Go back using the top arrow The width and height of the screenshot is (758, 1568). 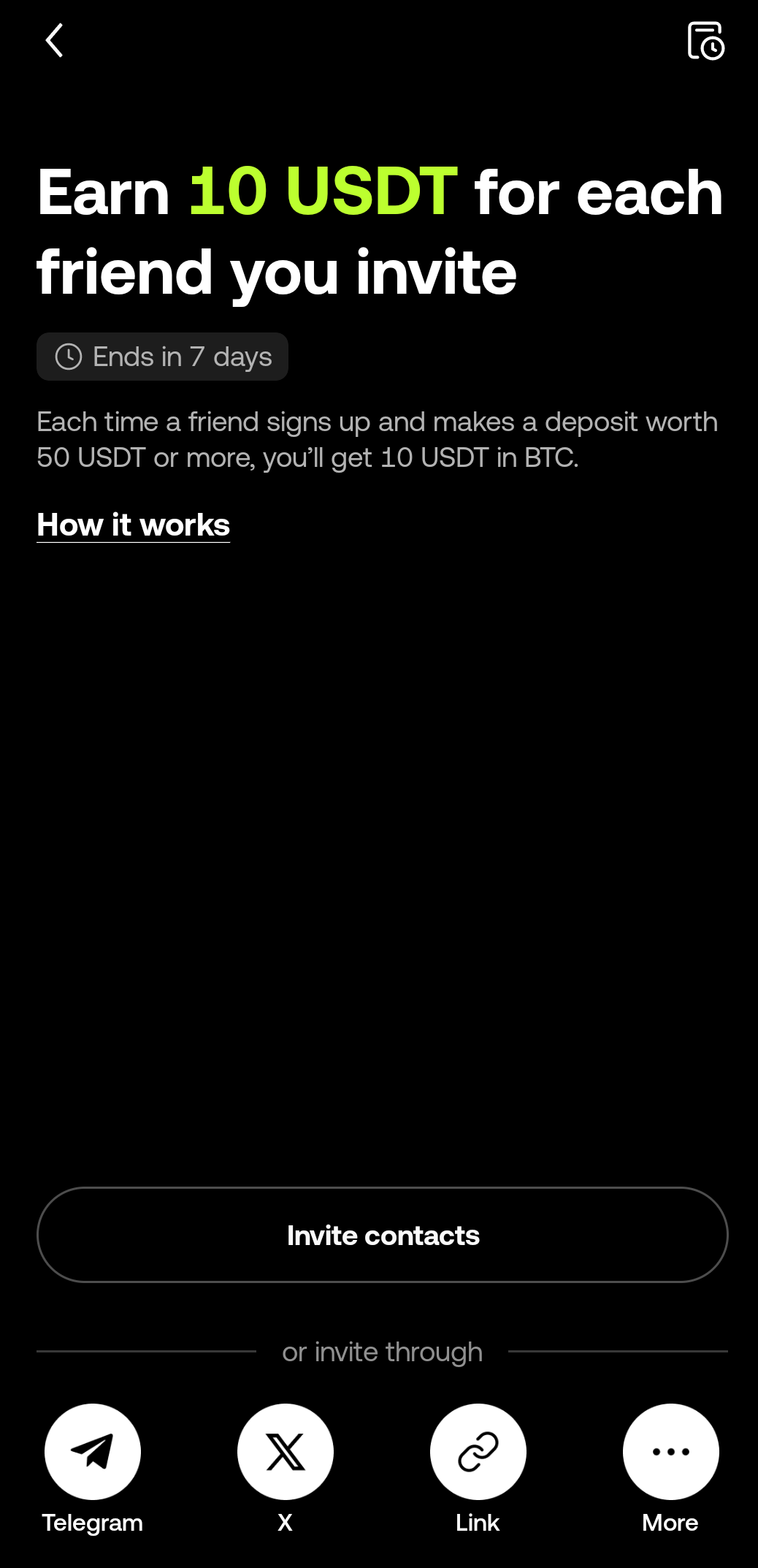click(55, 40)
